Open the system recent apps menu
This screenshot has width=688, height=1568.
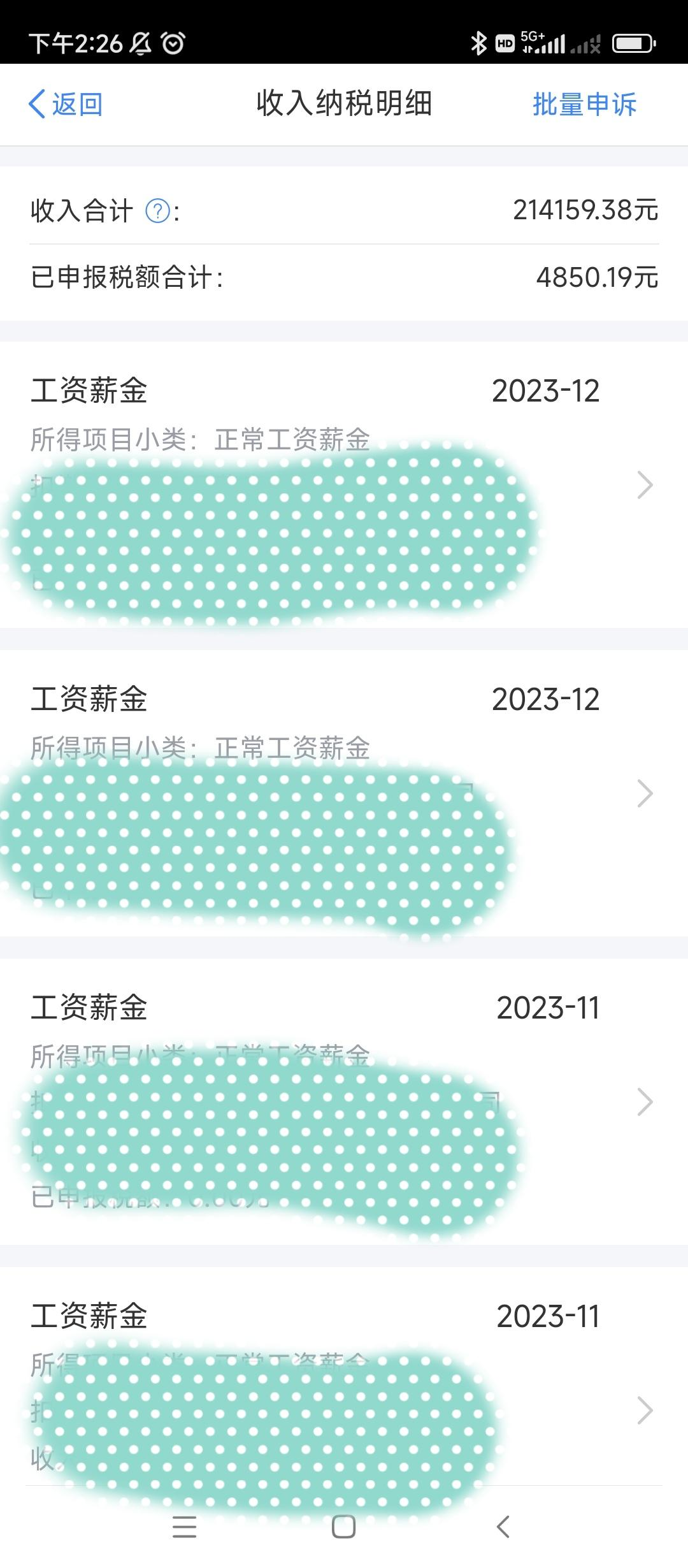[184, 1527]
